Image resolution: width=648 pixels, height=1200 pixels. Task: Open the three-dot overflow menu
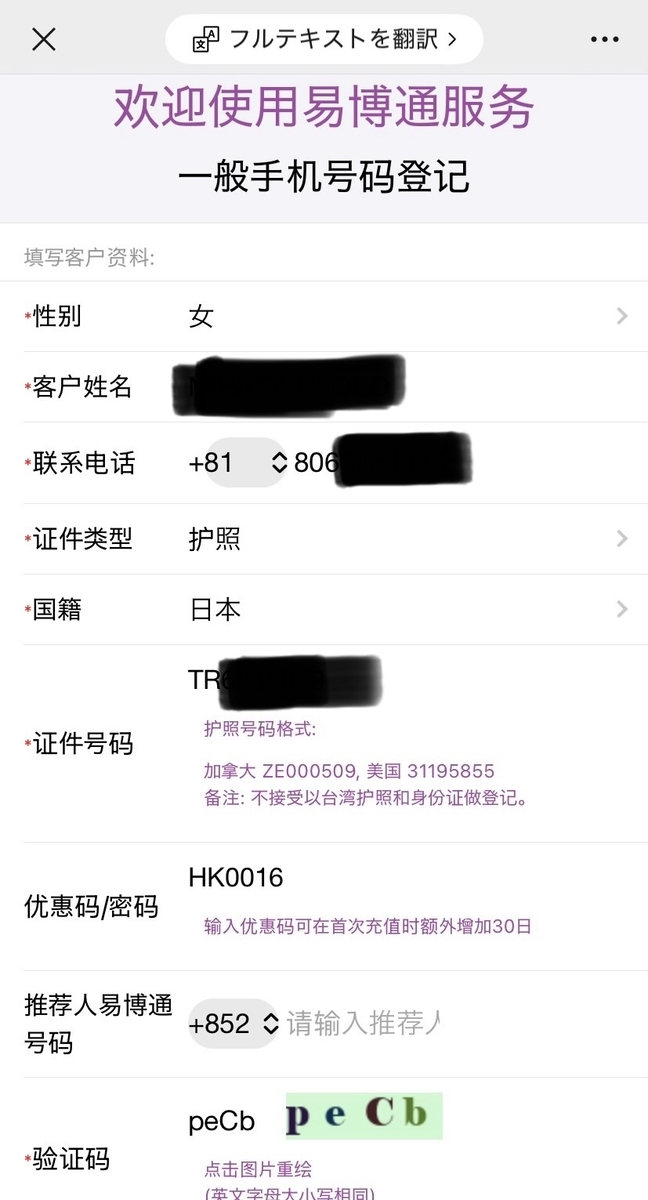tap(604, 39)
